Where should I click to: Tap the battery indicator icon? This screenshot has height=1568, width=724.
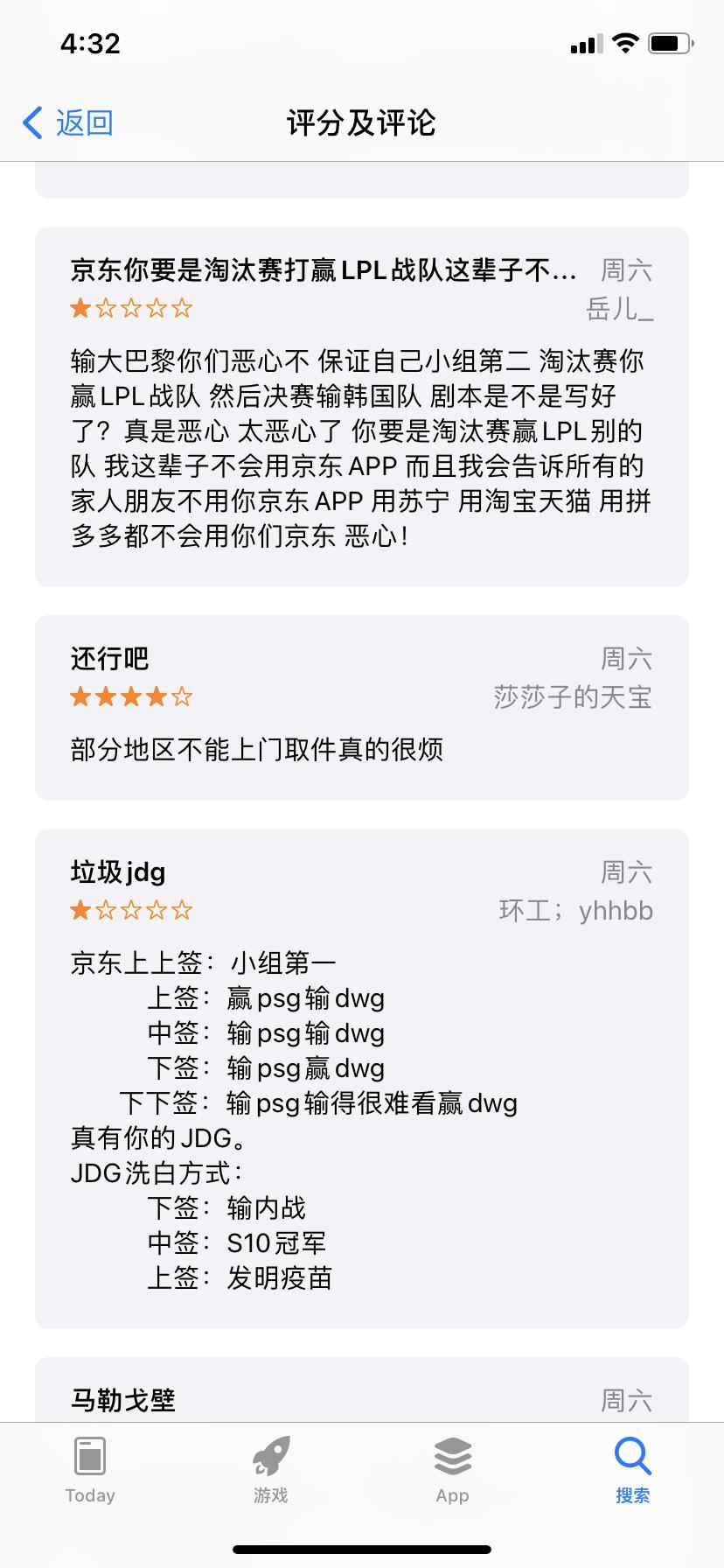(x=670, y=43)
